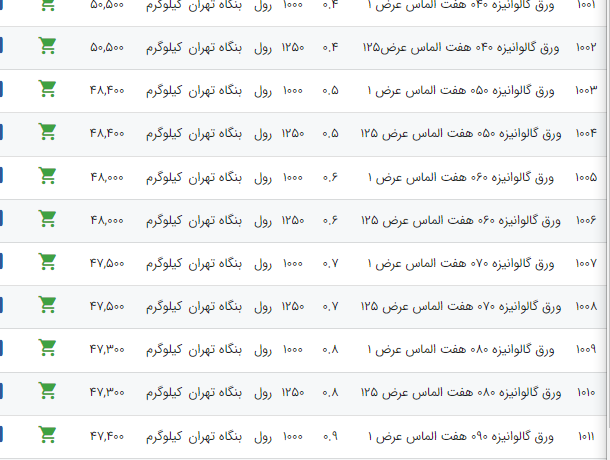Add item 1003 galvanized sheet to cart
Viewport: 610px width, 460px height.
[x=46, y=89]
